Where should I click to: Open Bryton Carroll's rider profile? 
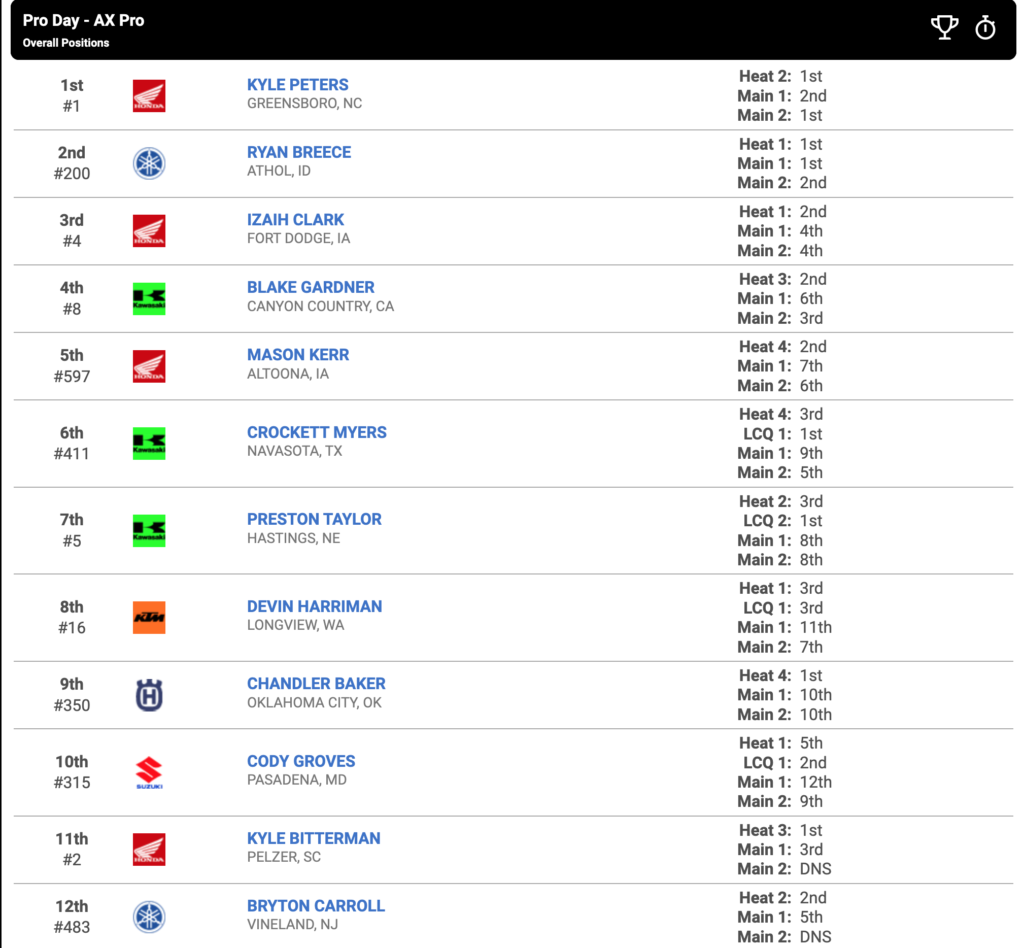click(316, 906)
